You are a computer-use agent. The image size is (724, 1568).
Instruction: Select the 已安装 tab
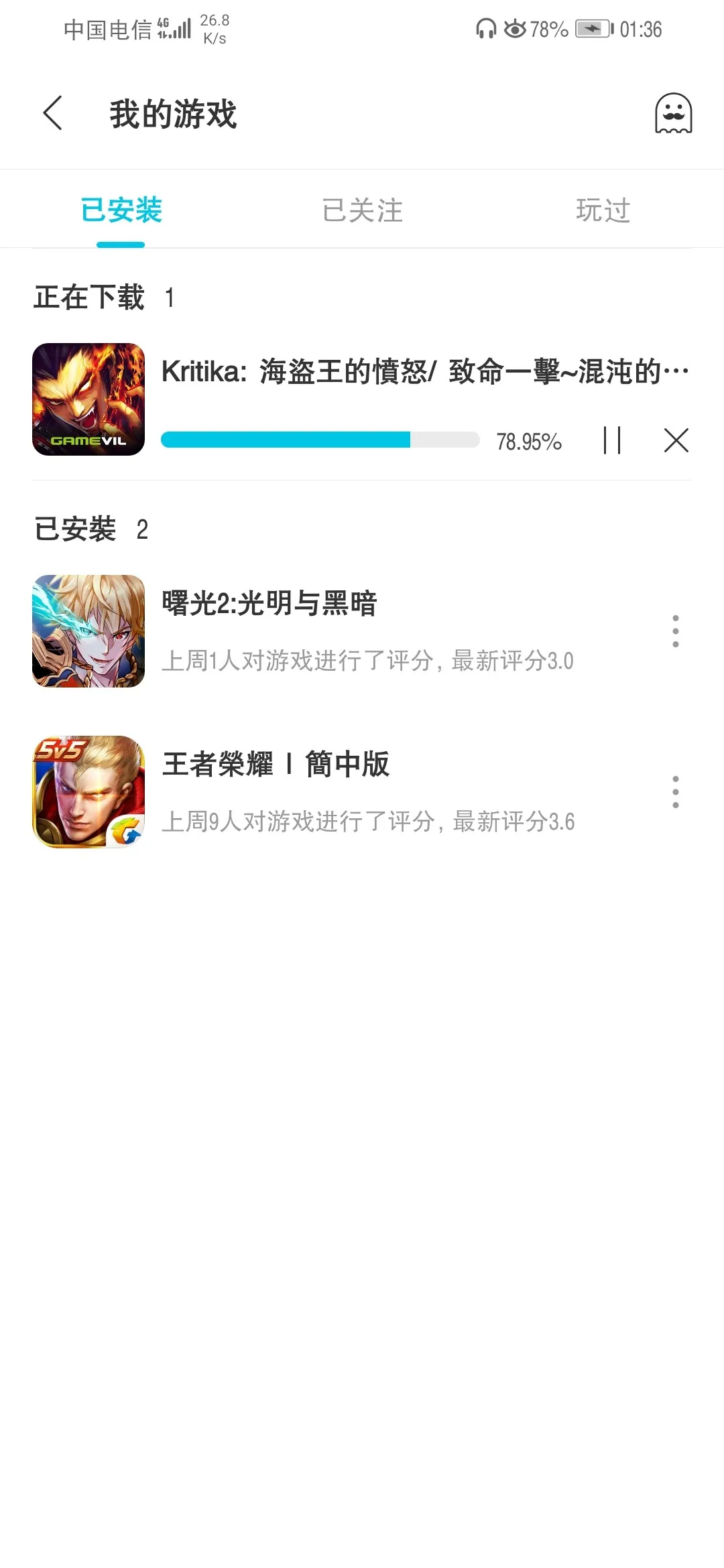pos(121,210)
